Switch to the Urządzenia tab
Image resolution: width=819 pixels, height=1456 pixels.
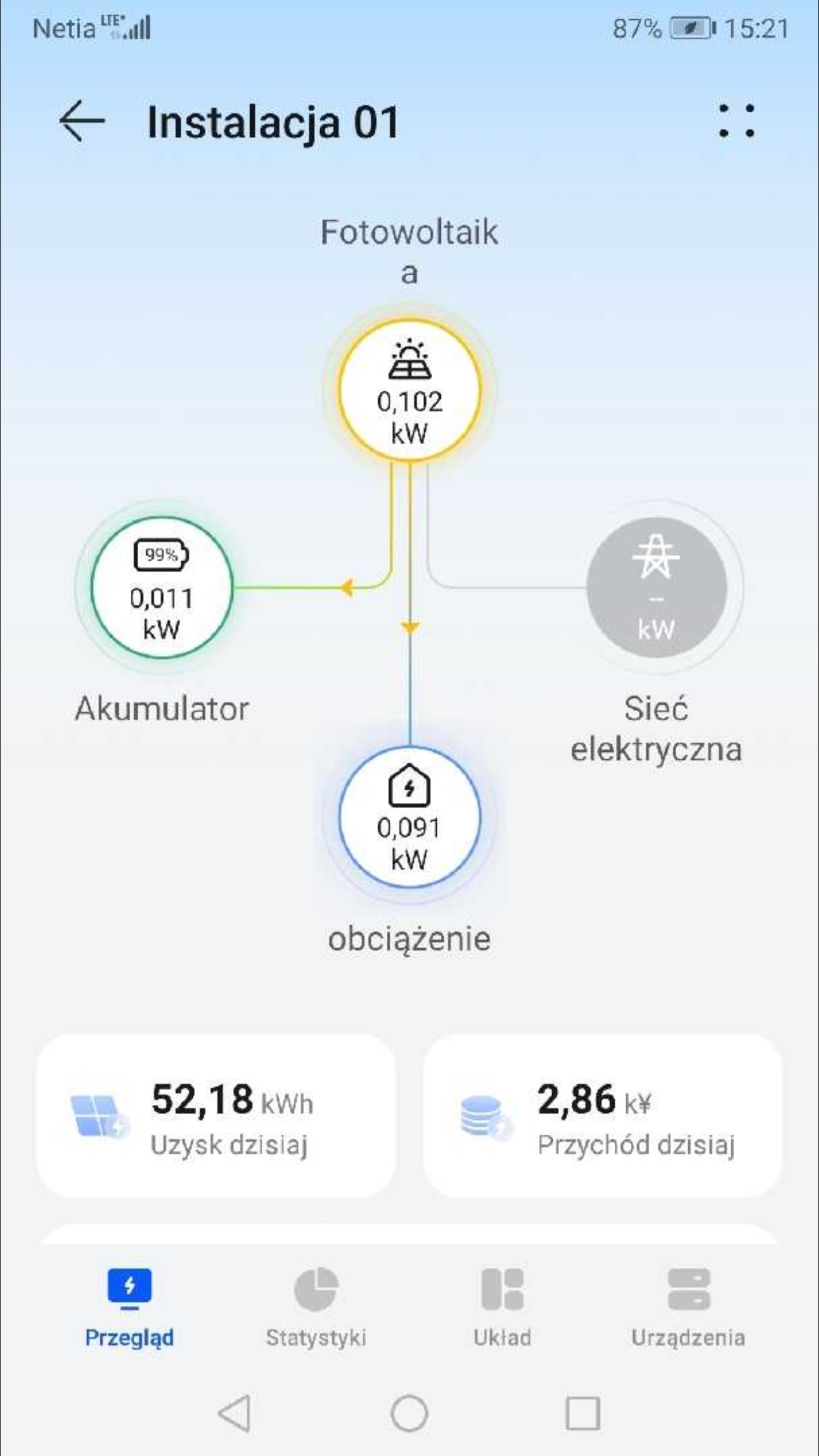point(688,1307)
